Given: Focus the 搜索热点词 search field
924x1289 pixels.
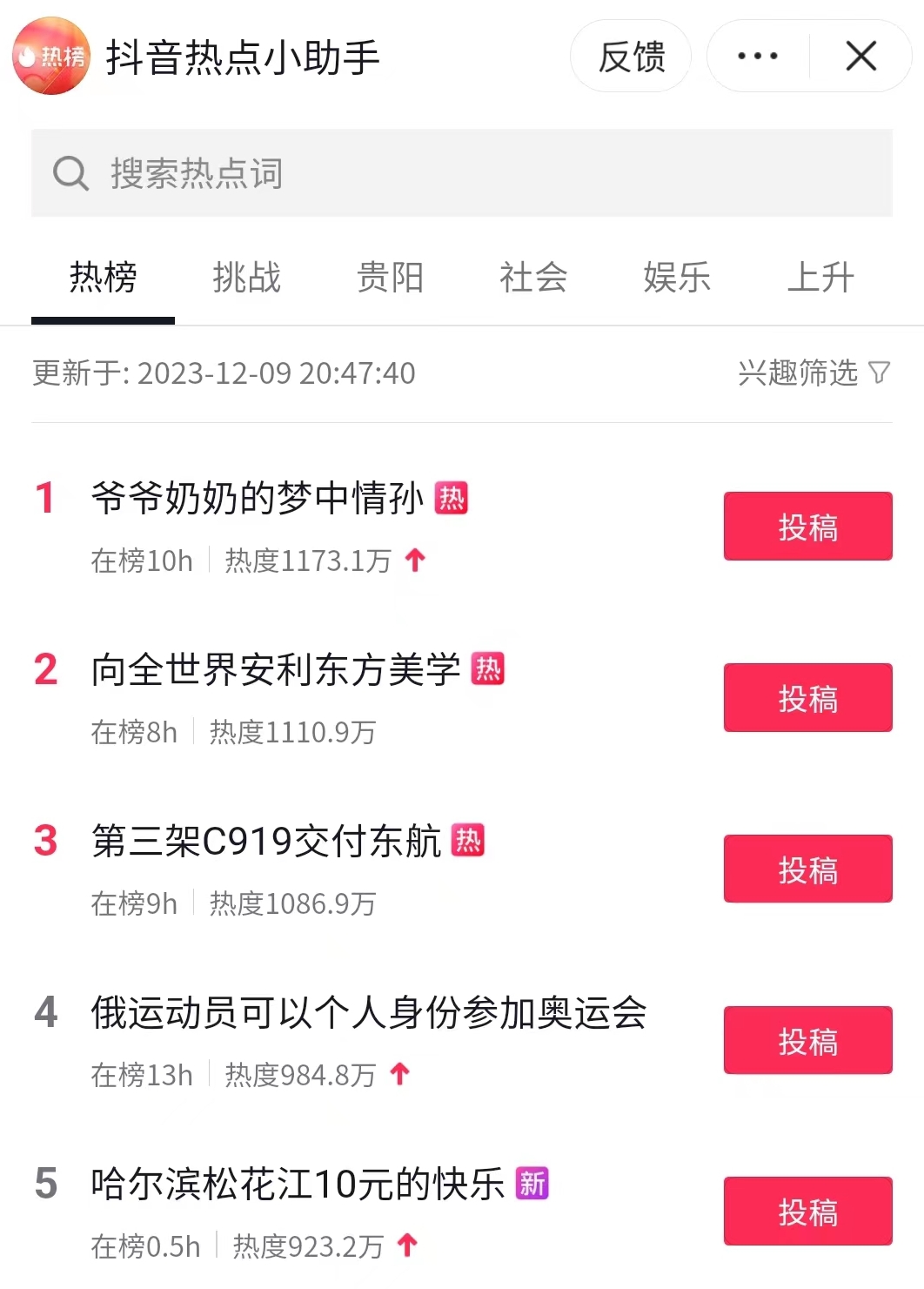Looking at the screenshot, I should point(461,173).
